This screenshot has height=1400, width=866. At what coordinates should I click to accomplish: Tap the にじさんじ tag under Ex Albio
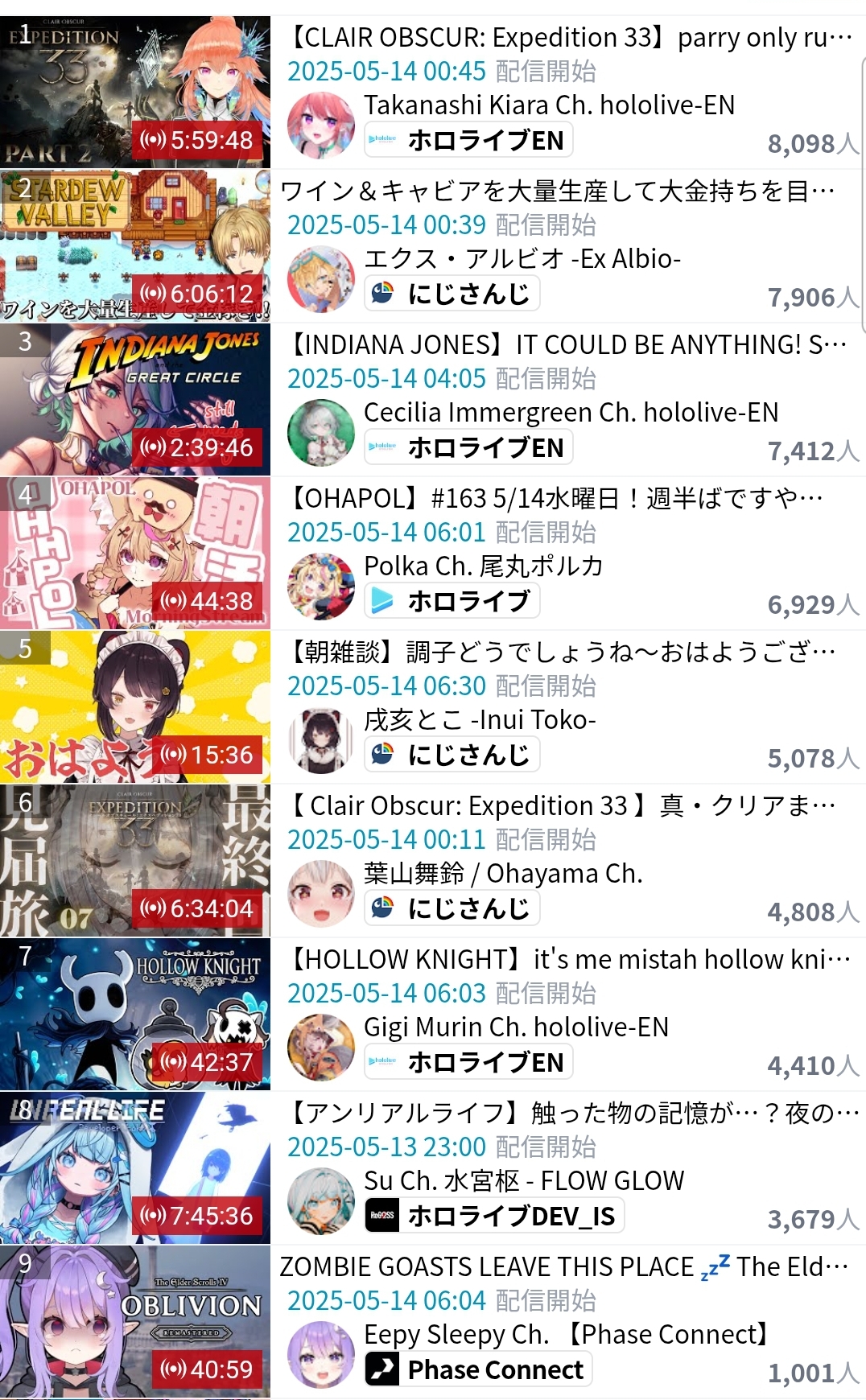point(452,294)
